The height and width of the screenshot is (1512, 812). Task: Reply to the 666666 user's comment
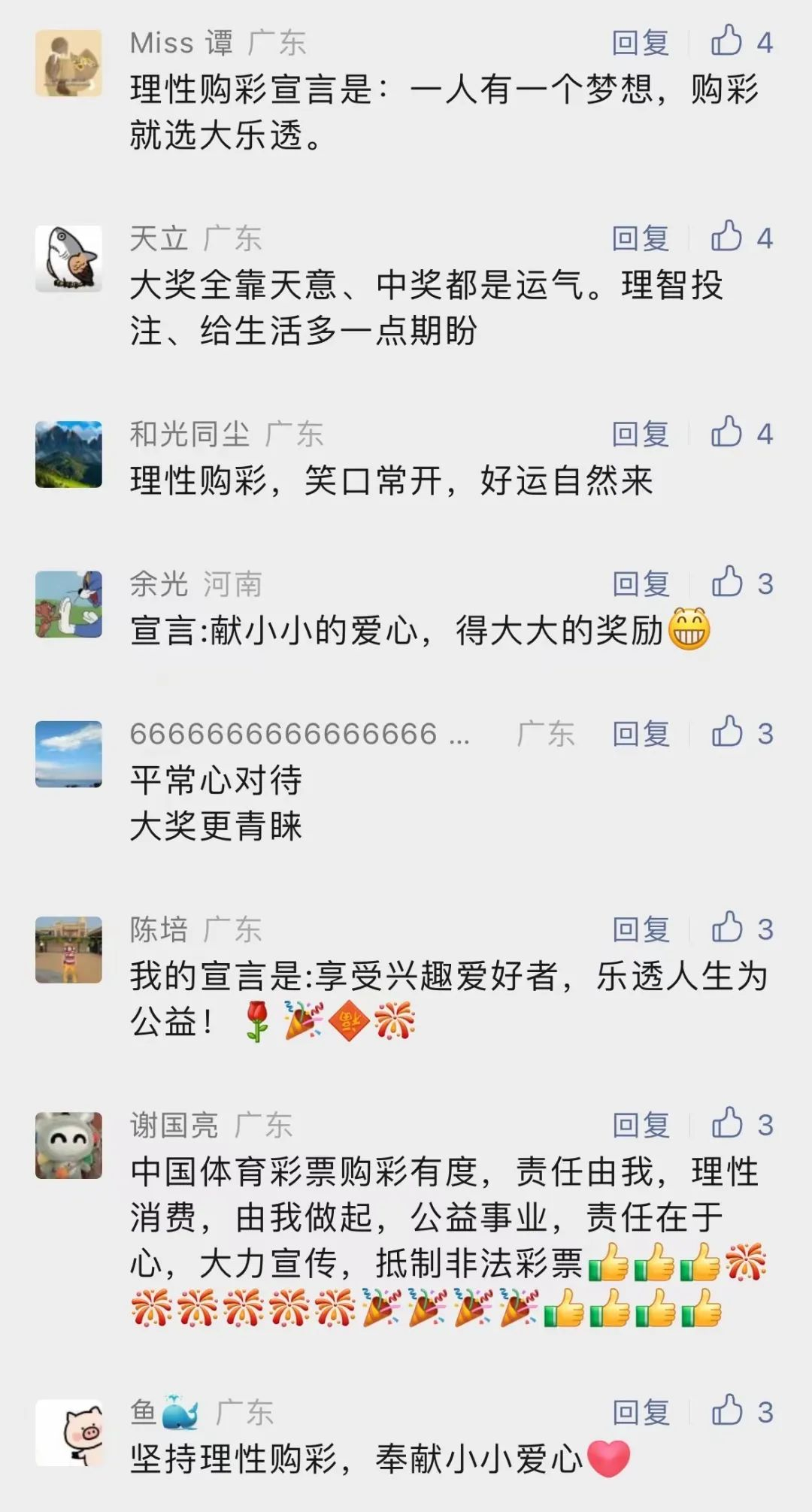(641, 733)
